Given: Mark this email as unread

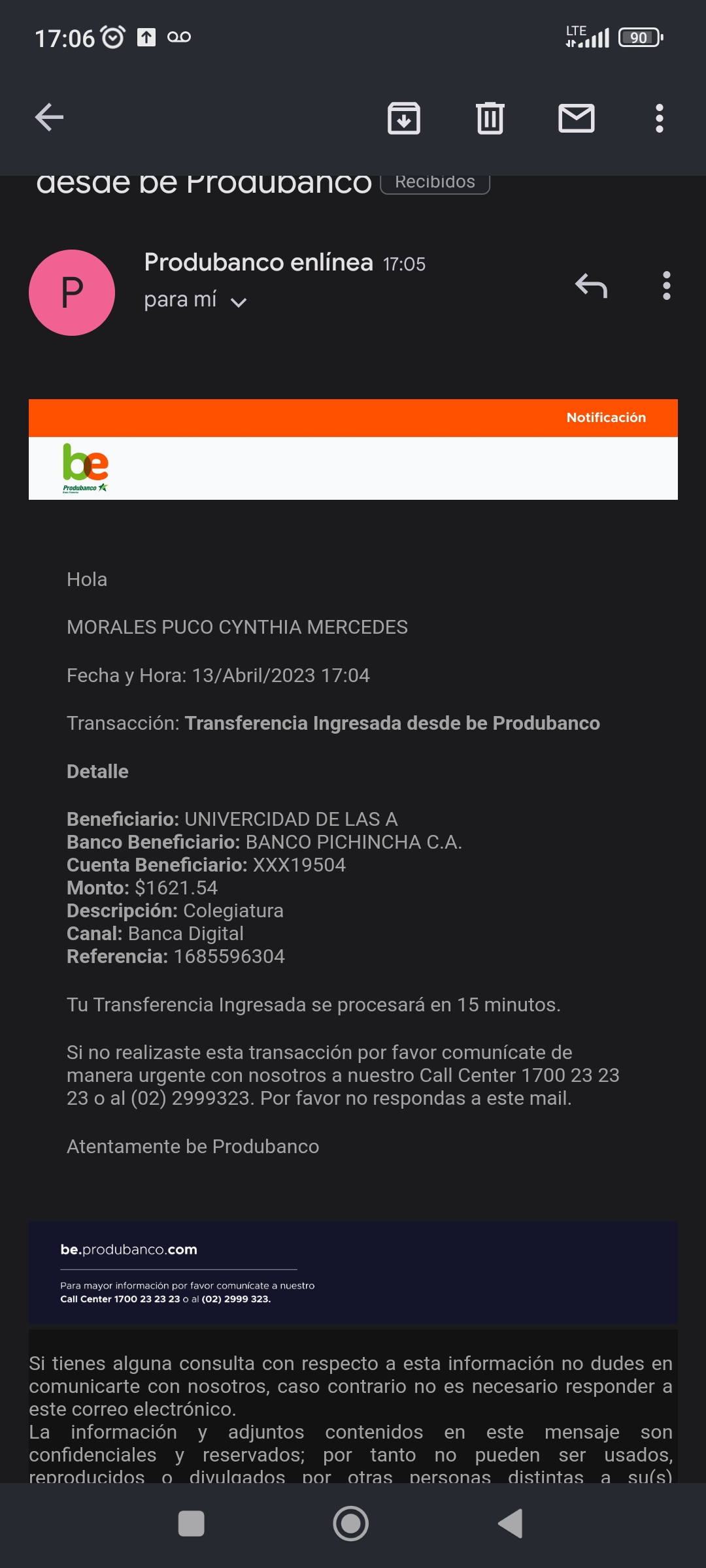Looking at the screenshot, I should click(576, 118).
